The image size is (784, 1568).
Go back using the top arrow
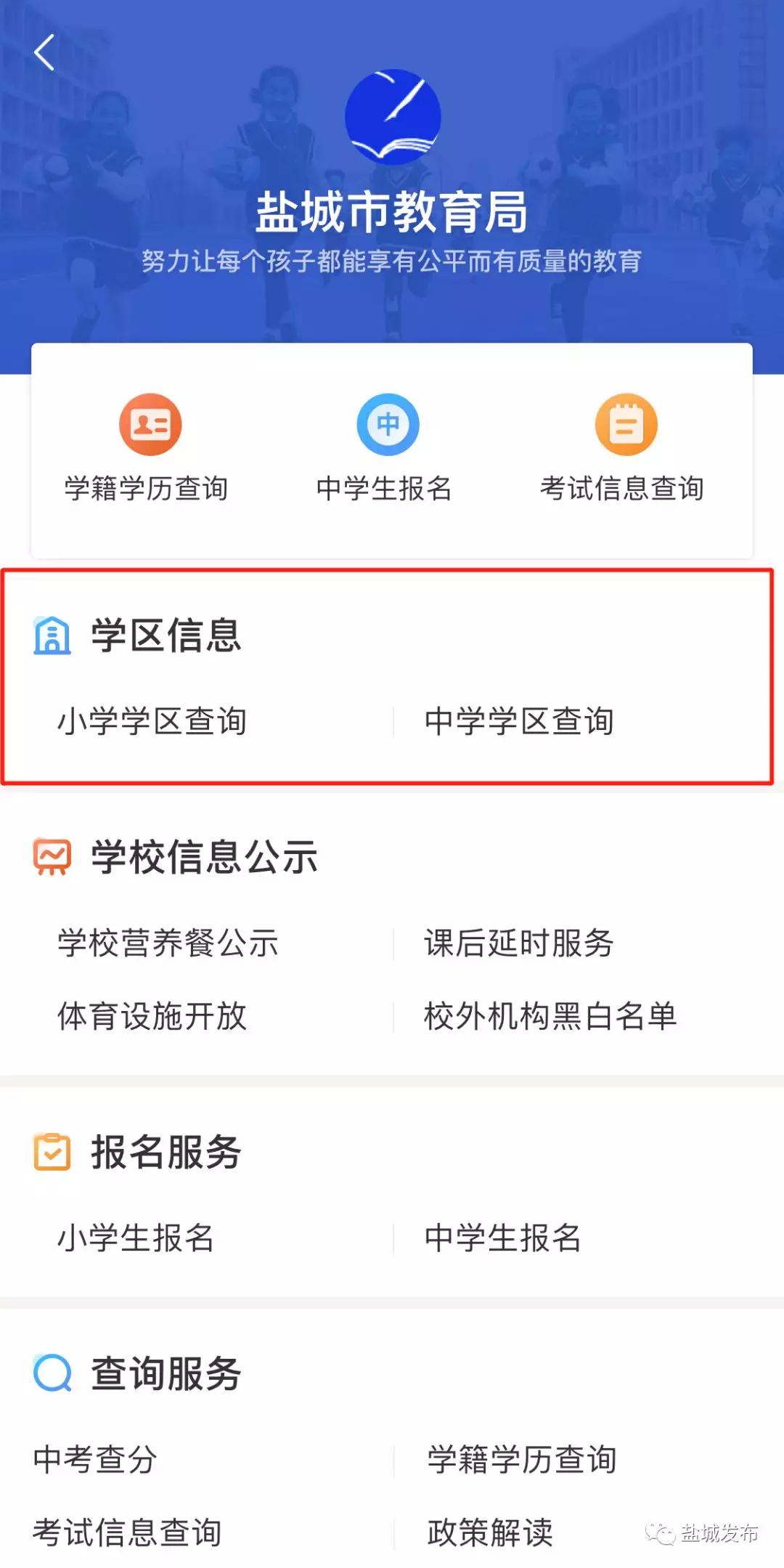coord(44,52)
